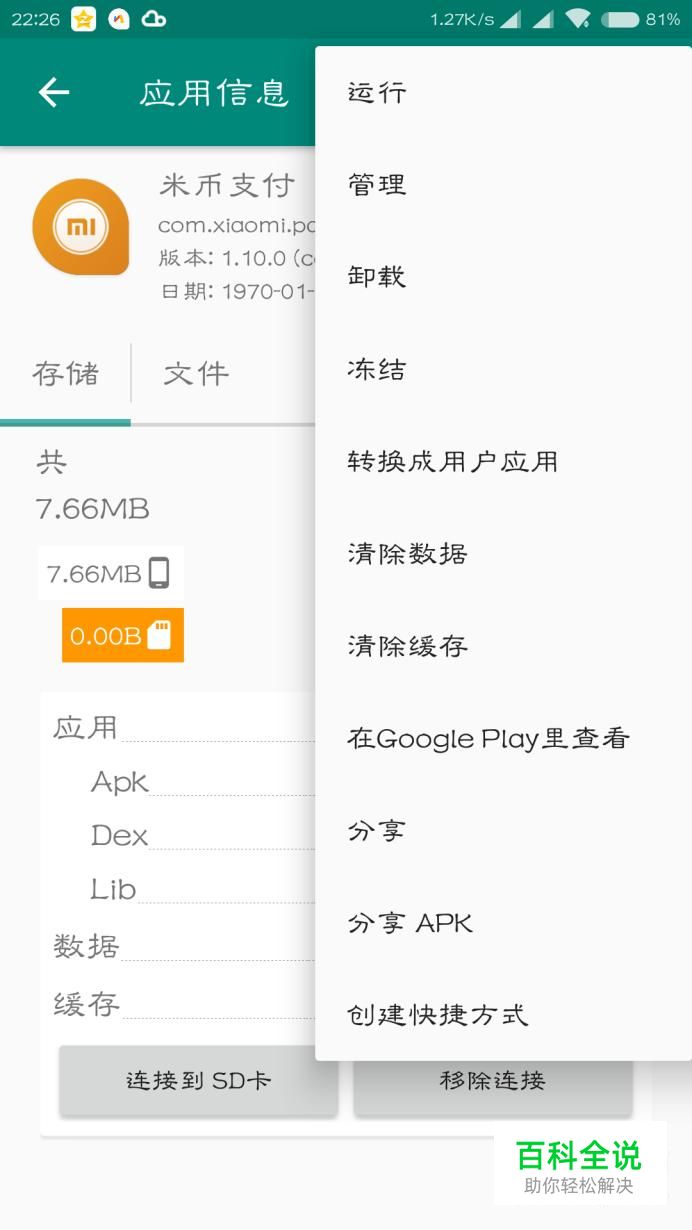This screenshot has width=692, height=1230.
Task: Select 冻结 to freeze the app
Action: pos(503,369)
